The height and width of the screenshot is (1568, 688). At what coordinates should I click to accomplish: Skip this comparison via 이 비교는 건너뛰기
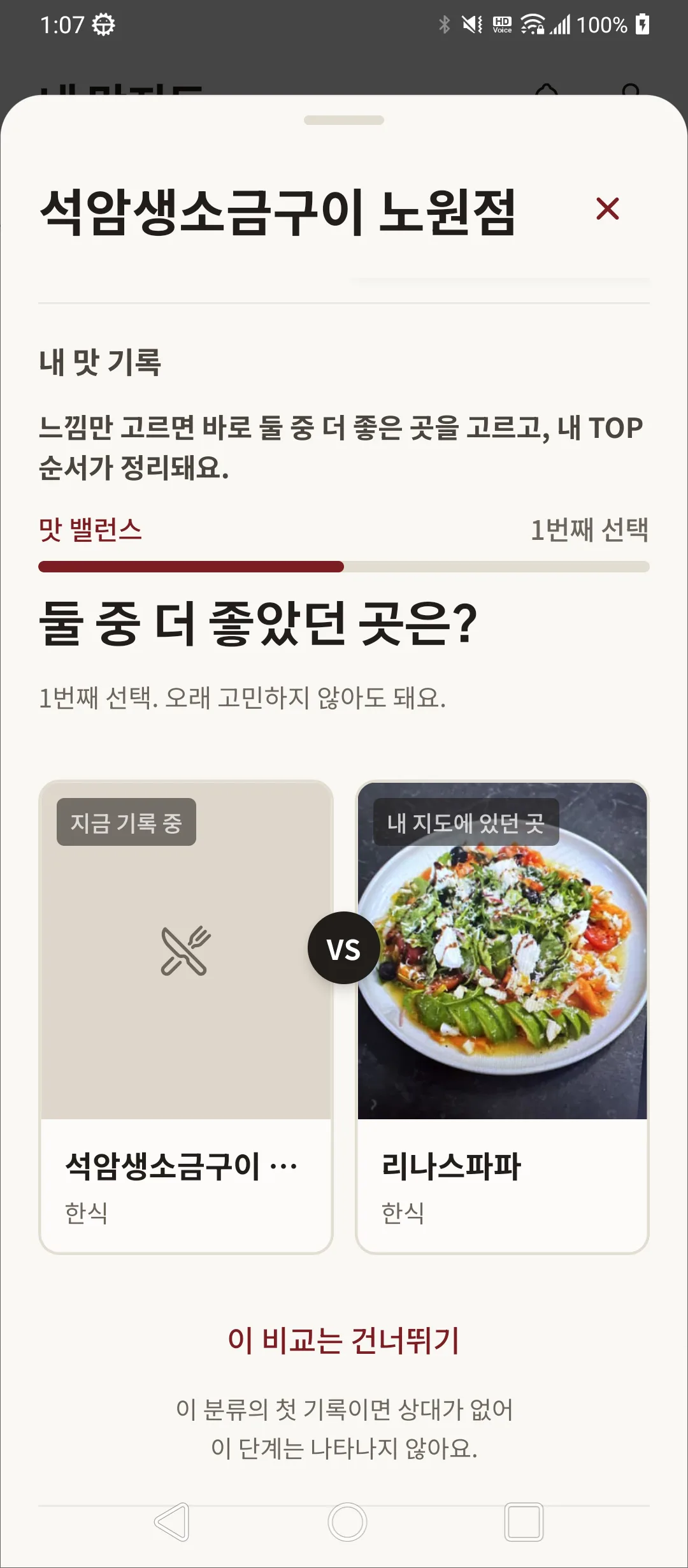344,1339
